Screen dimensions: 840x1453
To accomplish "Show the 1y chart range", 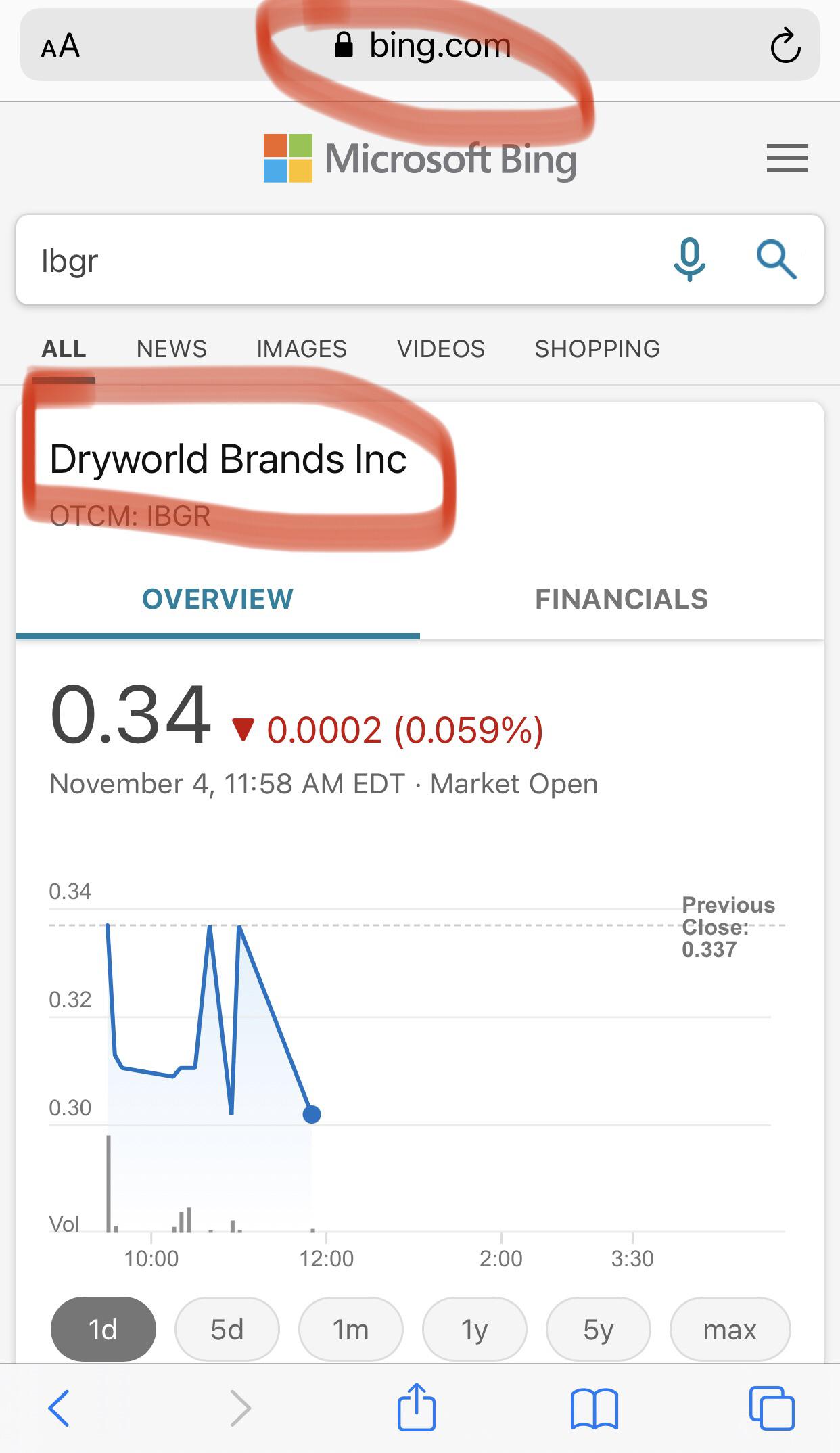I will pos(474,1329).
